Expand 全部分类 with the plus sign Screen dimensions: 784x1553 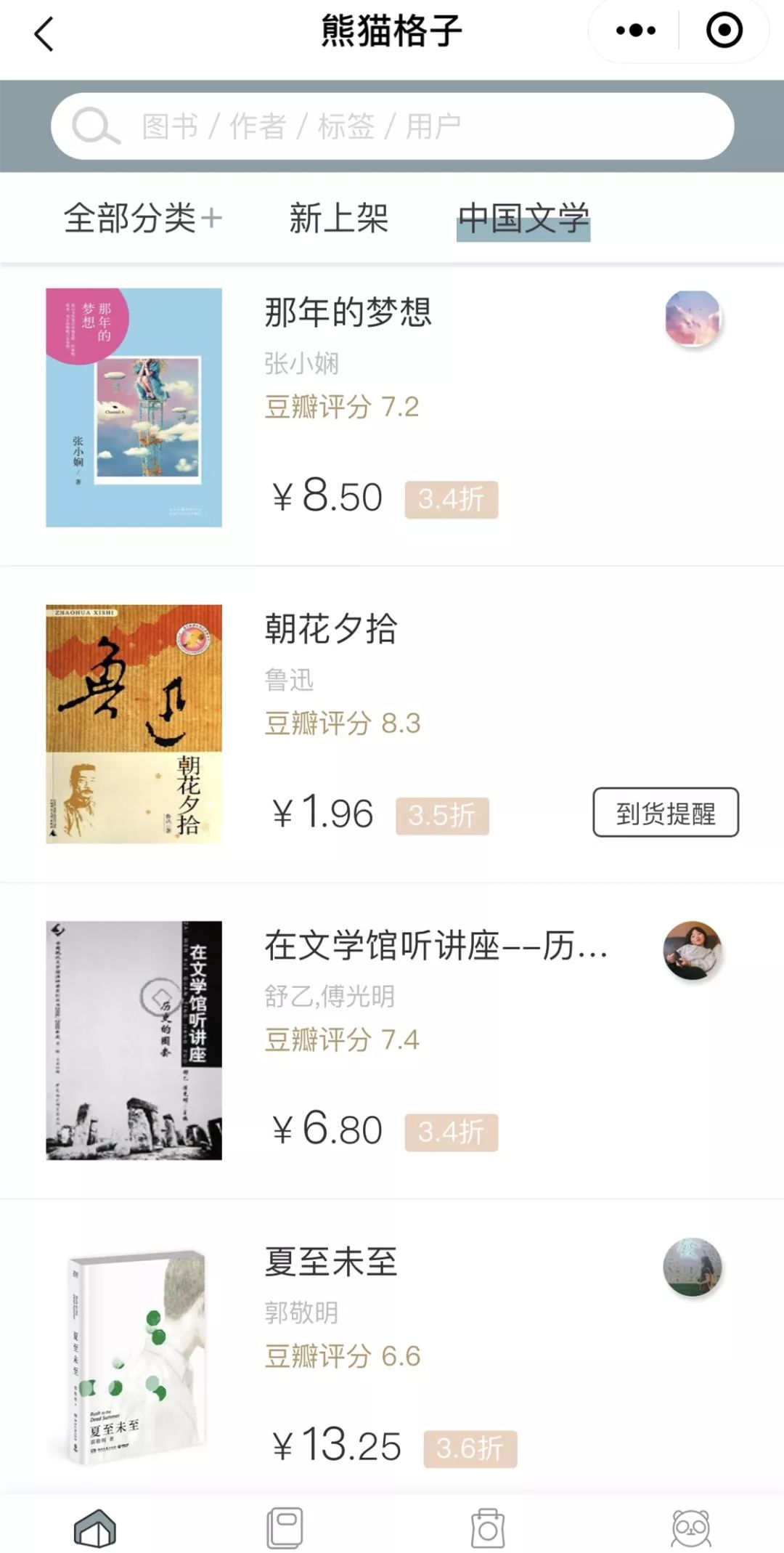[142, 219]
